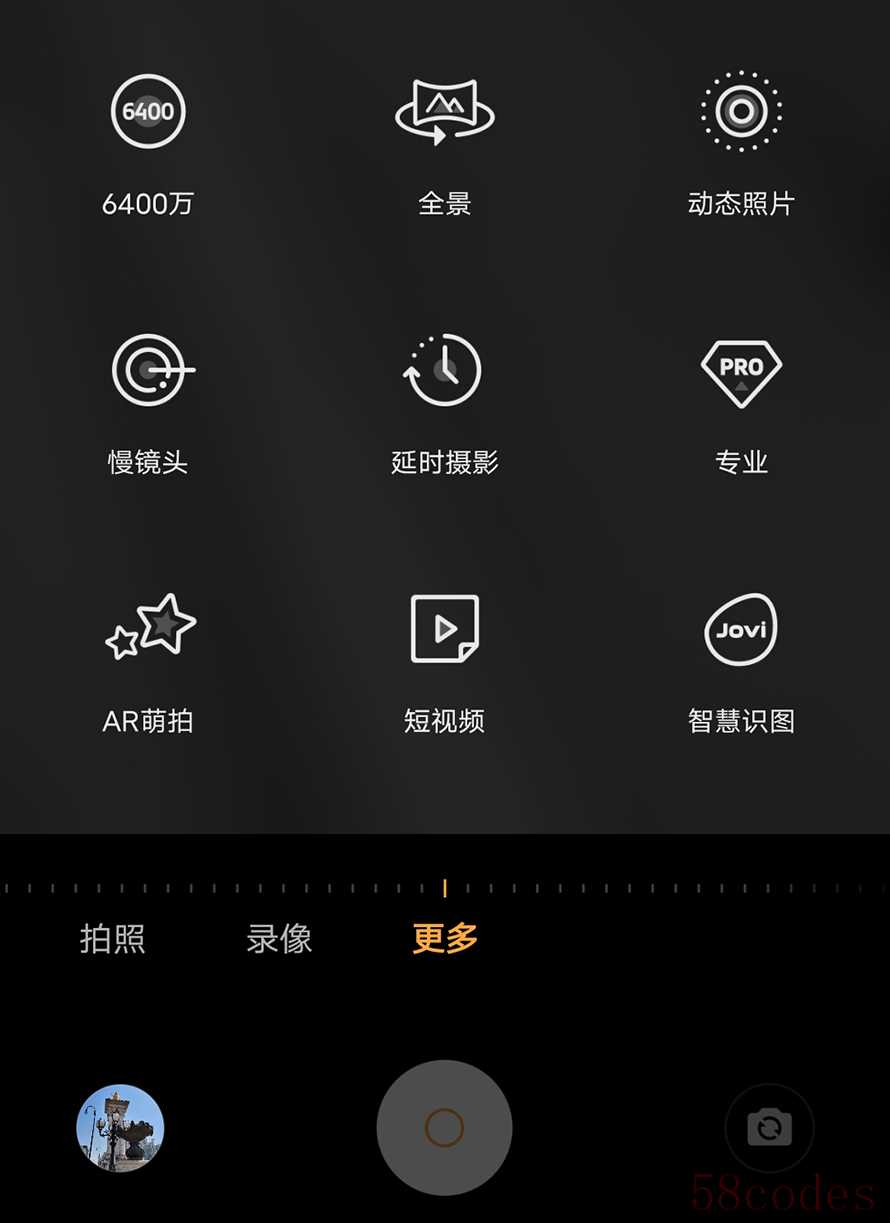Tap the 更多 more tab

click(x=445, y=939)
